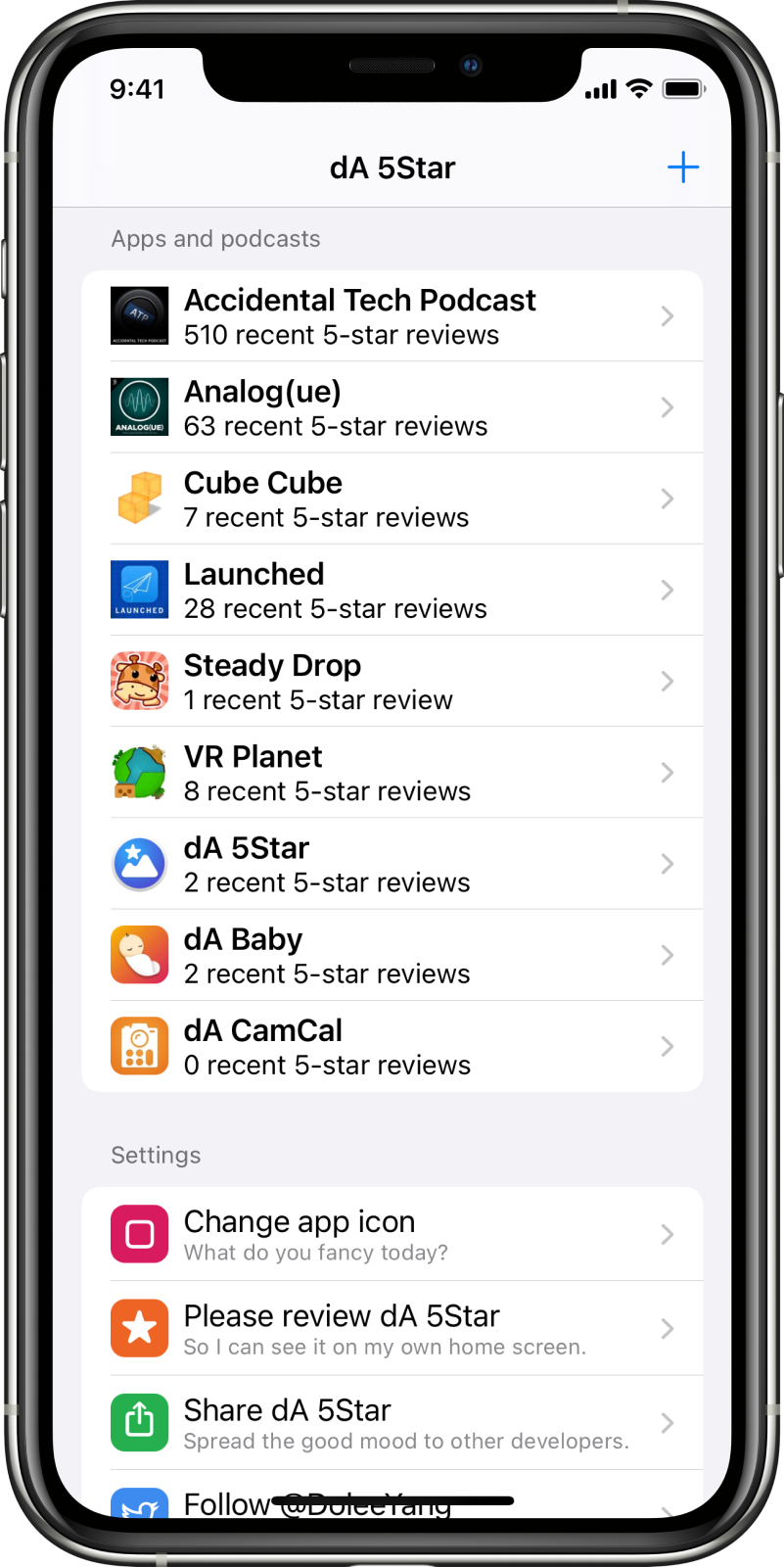Open VR Planet reviews

[x=392, y=772]
